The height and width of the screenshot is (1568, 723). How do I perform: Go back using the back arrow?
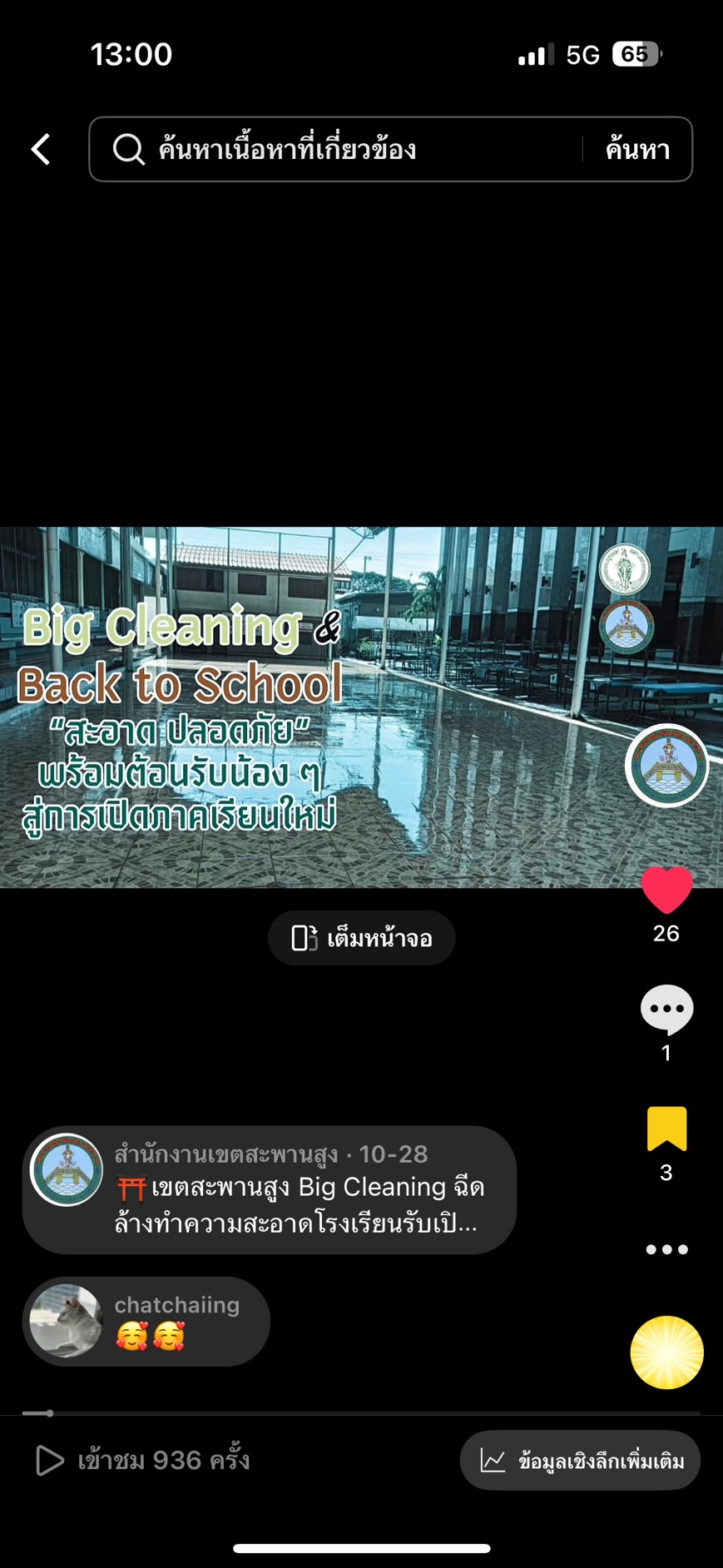click(41, 150)
